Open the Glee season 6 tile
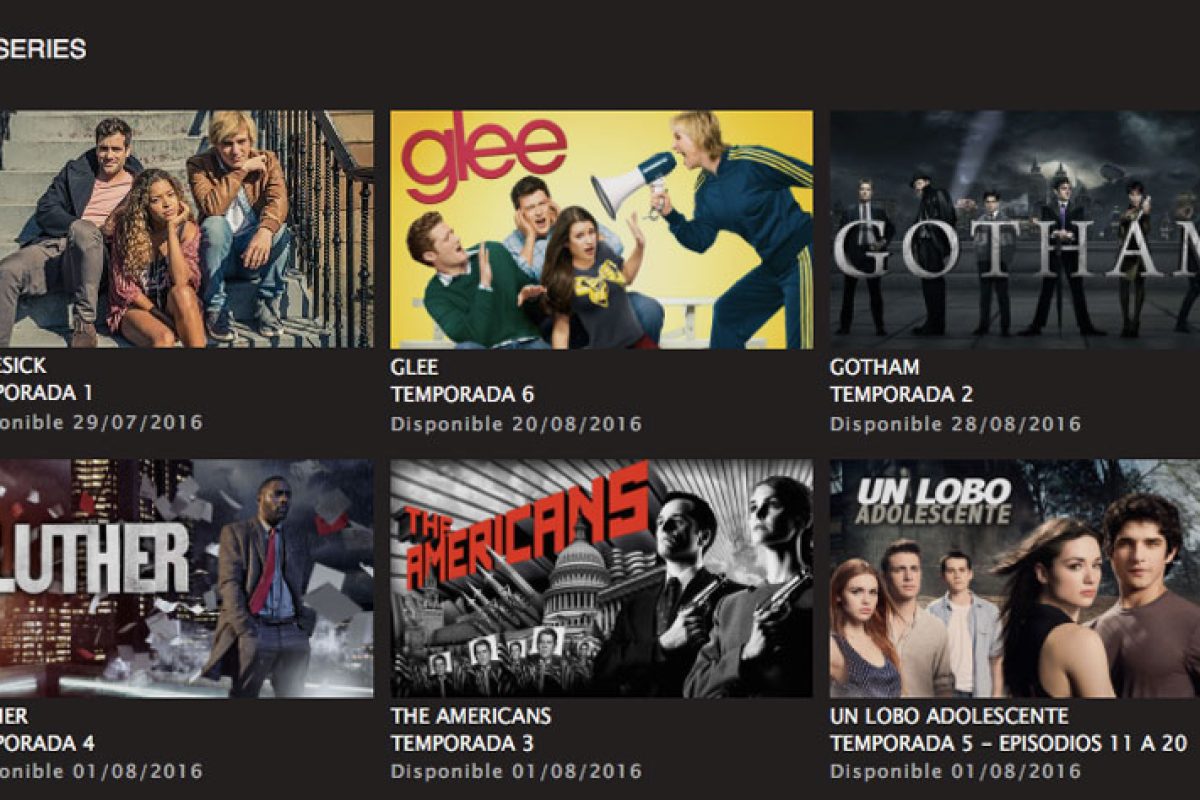This screenshot has width=1200, height=800. coord(601,229)
